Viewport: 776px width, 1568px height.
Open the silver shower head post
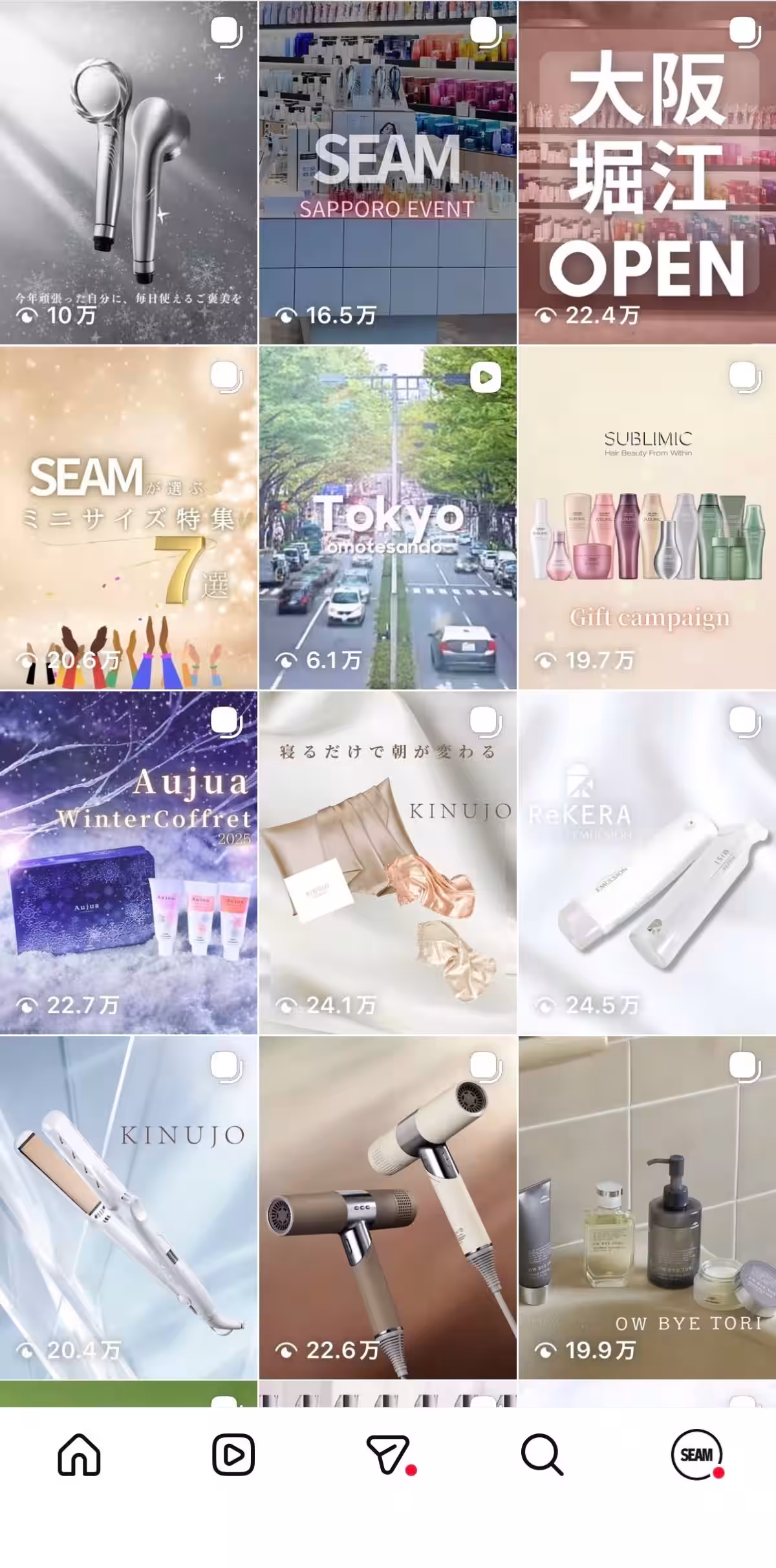[129, 173]
